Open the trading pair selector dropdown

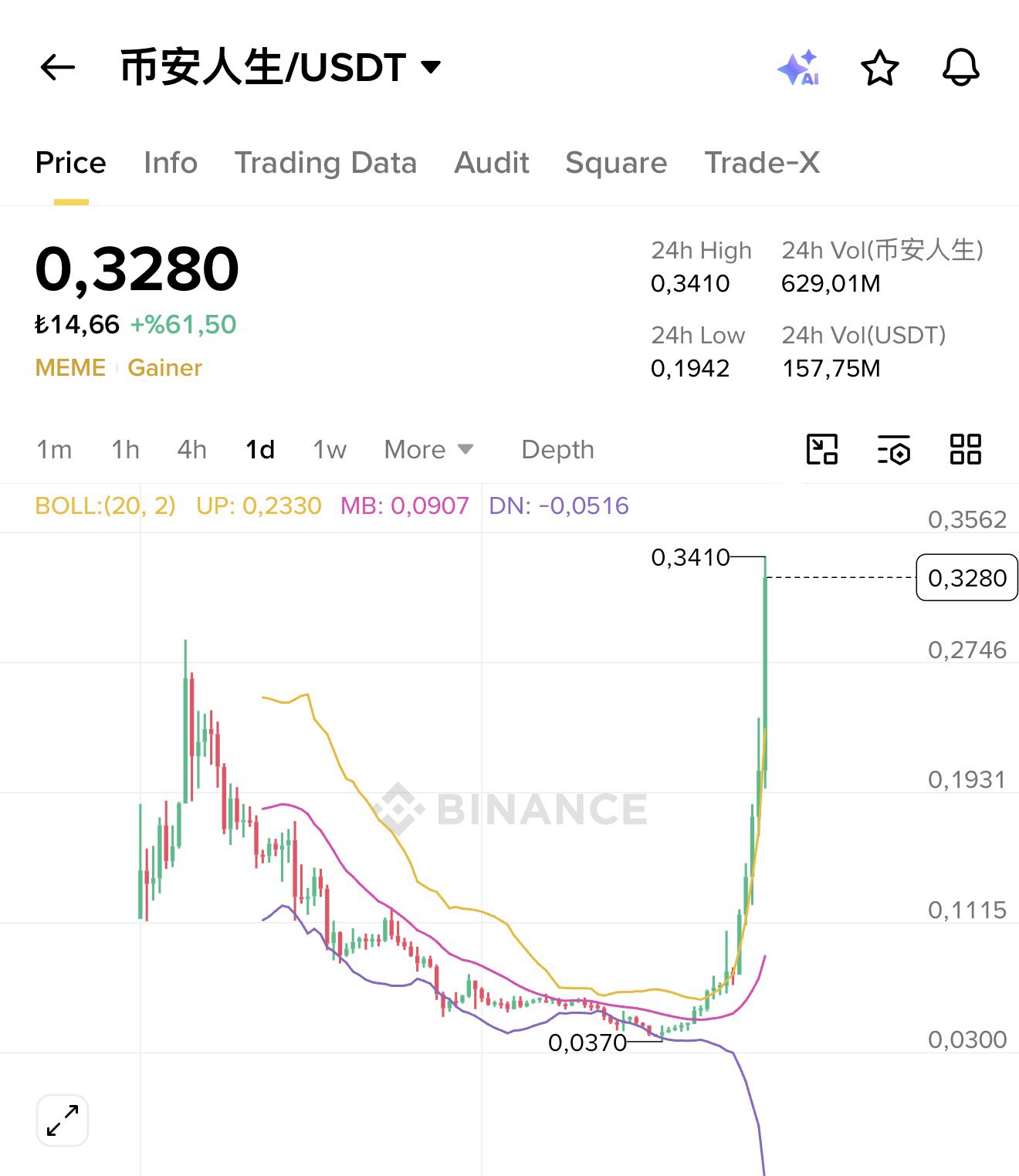(431, 67)
